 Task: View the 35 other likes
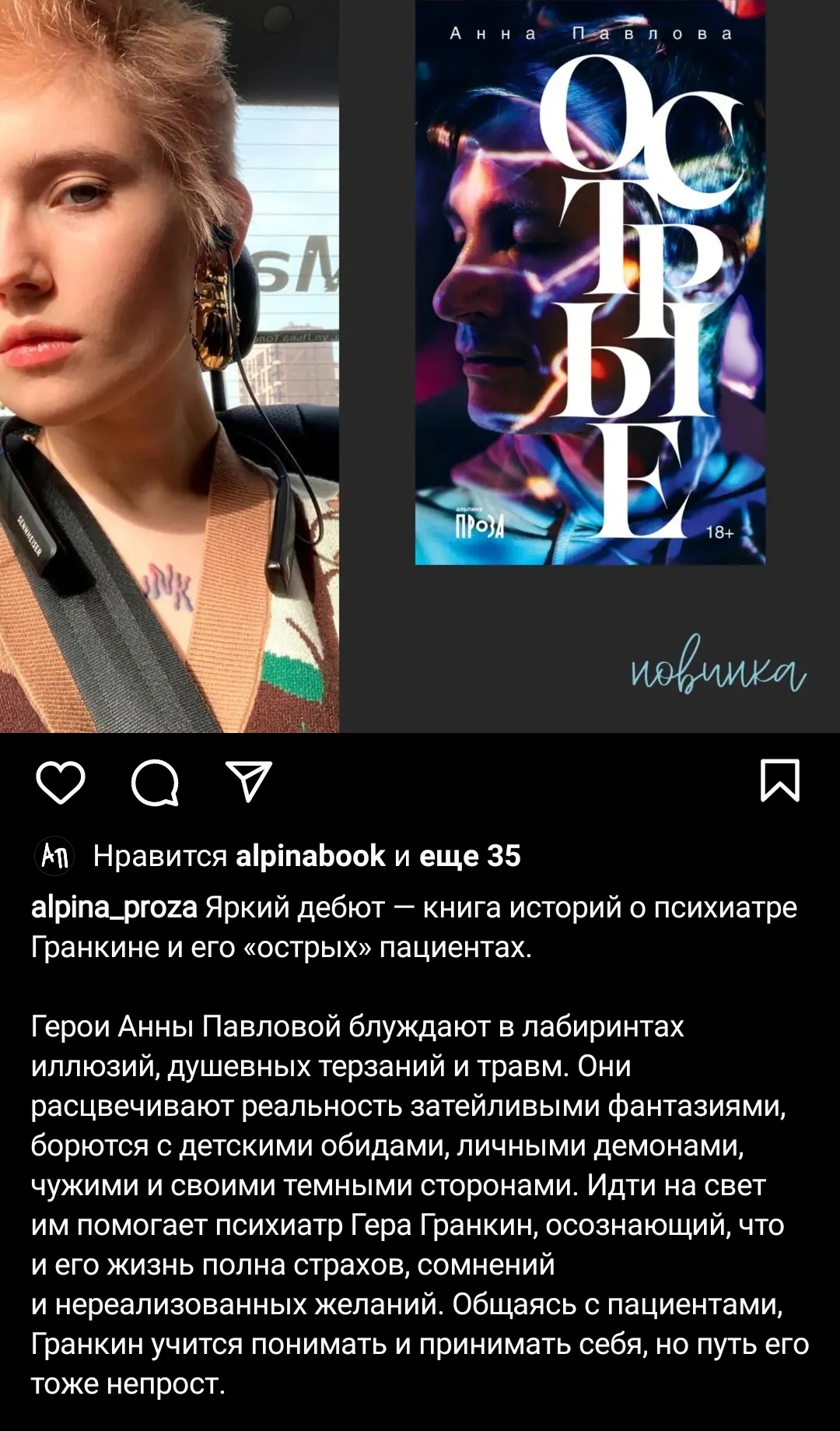point(470,856)
